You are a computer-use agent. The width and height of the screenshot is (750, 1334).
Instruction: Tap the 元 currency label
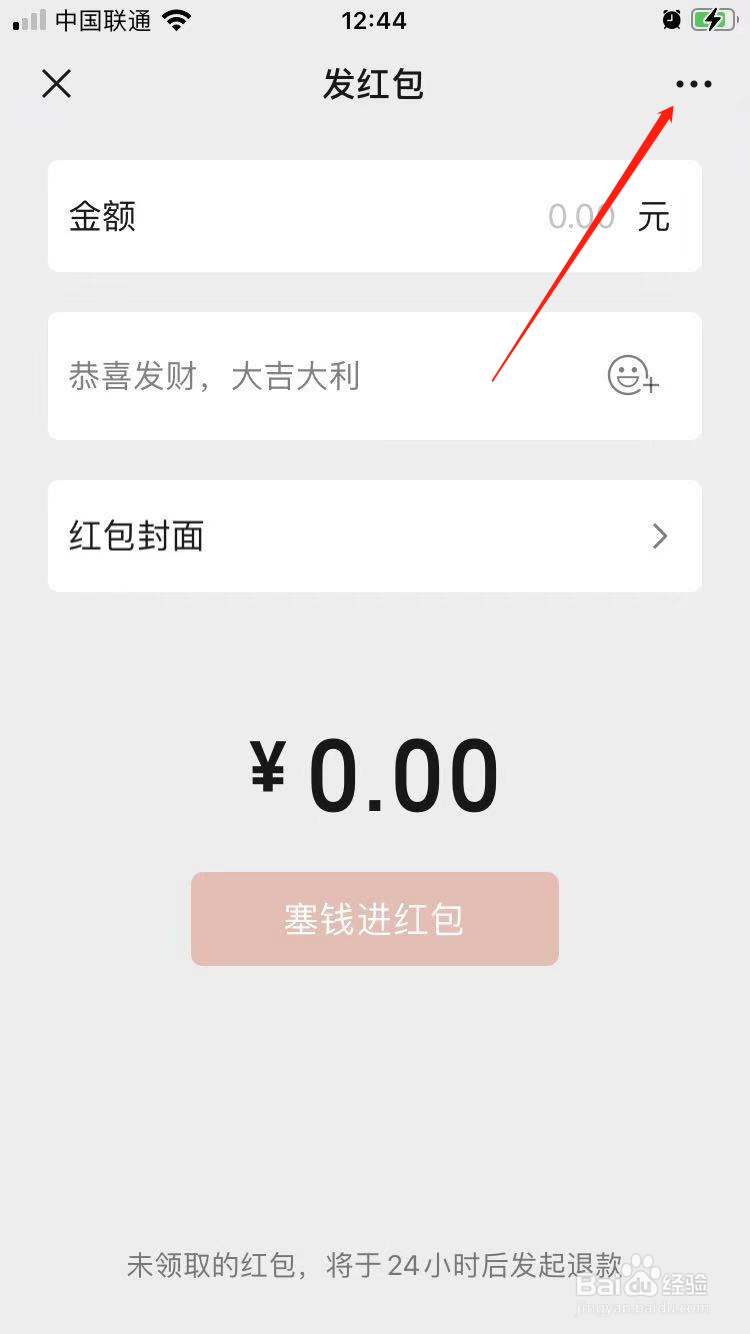(654, 216)
